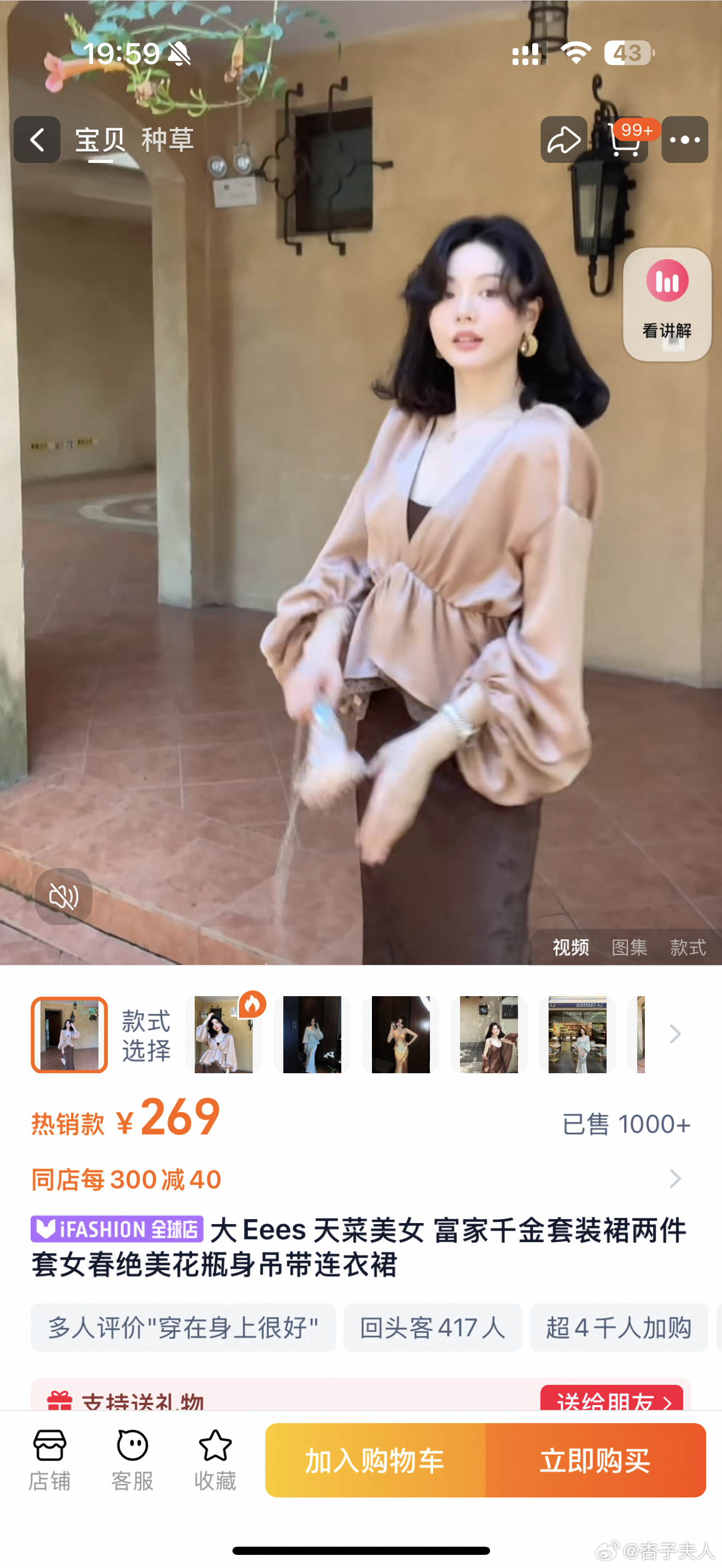
Task: Switch to the 图集 gallery view
Action: pos(629,947)
